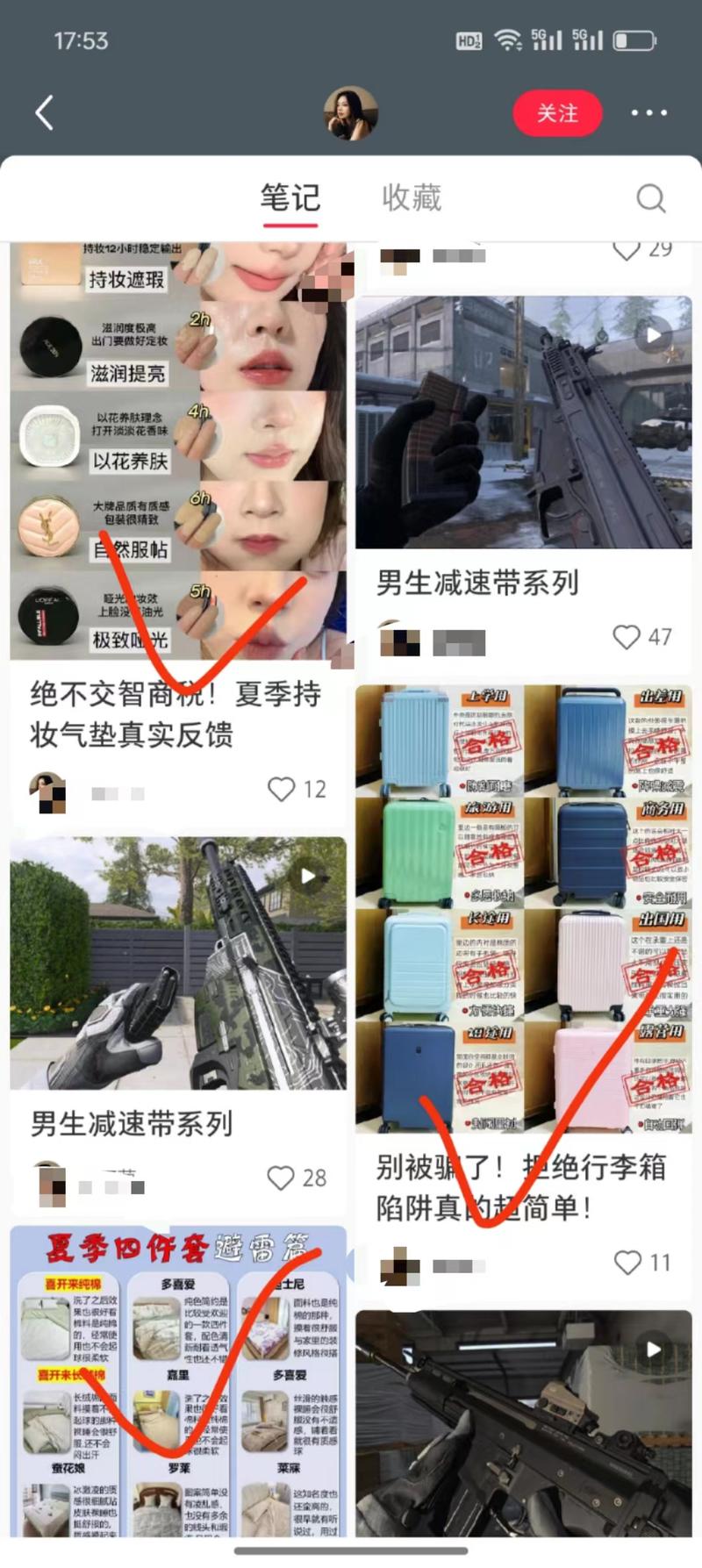Open the three-dot overflow menu
Image resolution: width=702 pixels, height=1568 pixels.
coord(648,112)
